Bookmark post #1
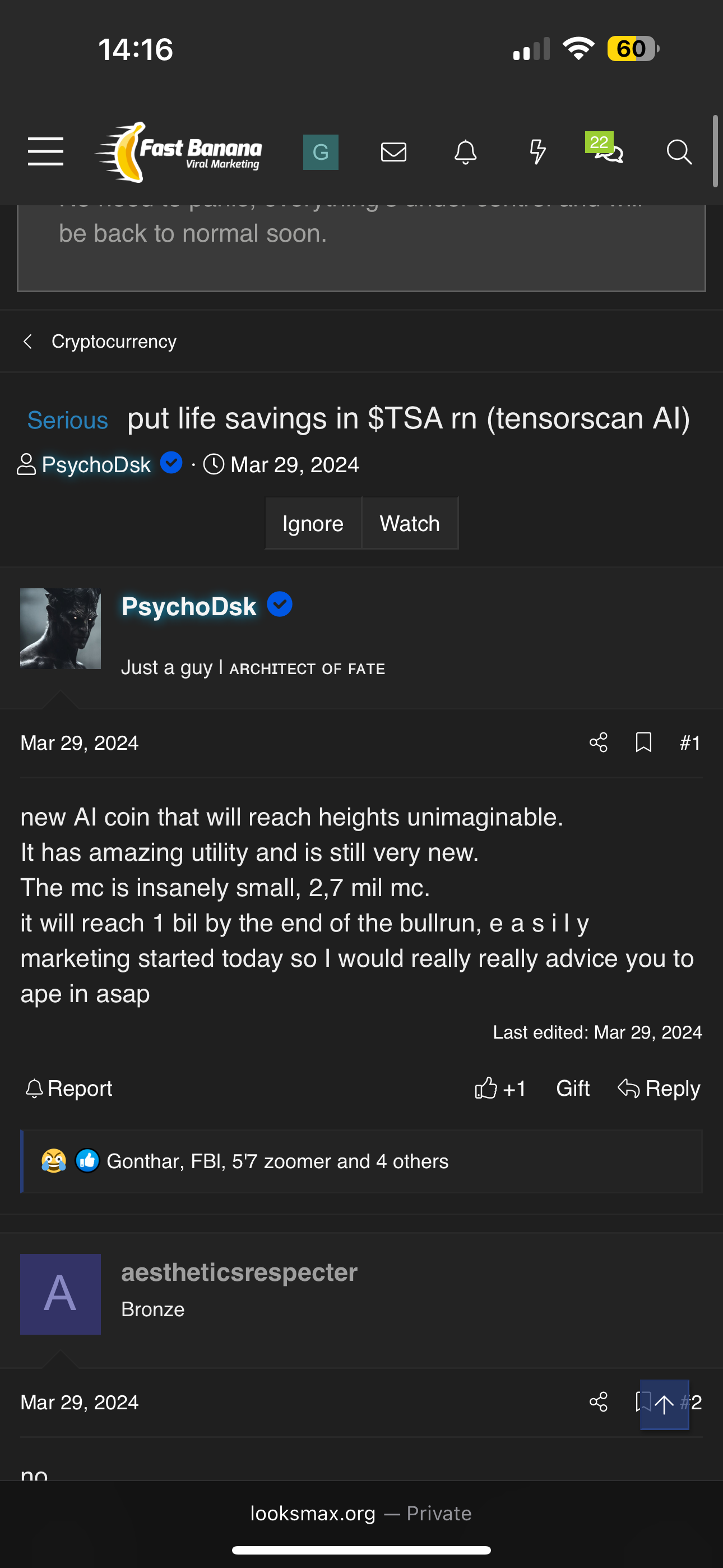 (x=643, y=743)
